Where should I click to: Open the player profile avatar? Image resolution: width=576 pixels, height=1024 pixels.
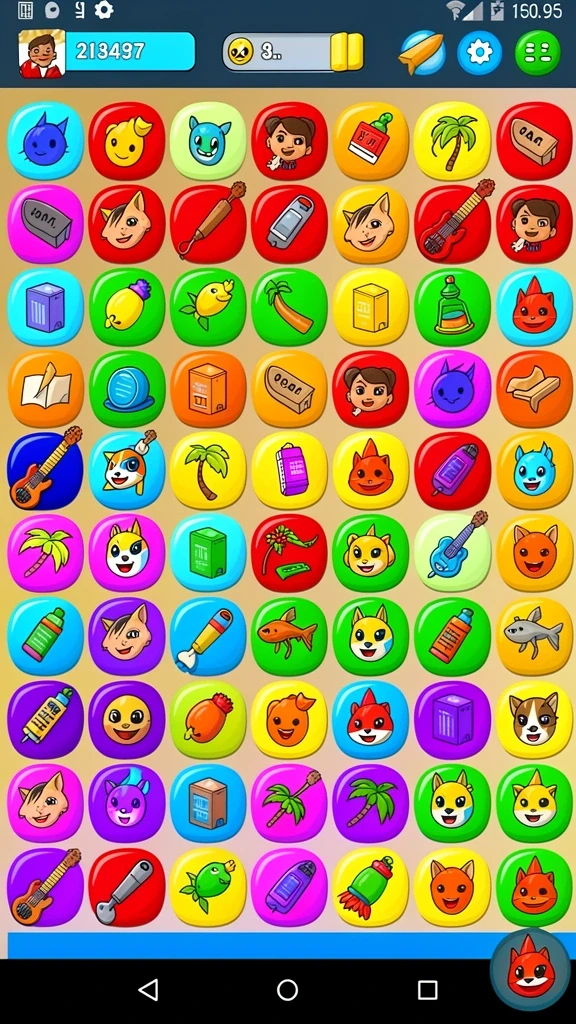point(42,54)
